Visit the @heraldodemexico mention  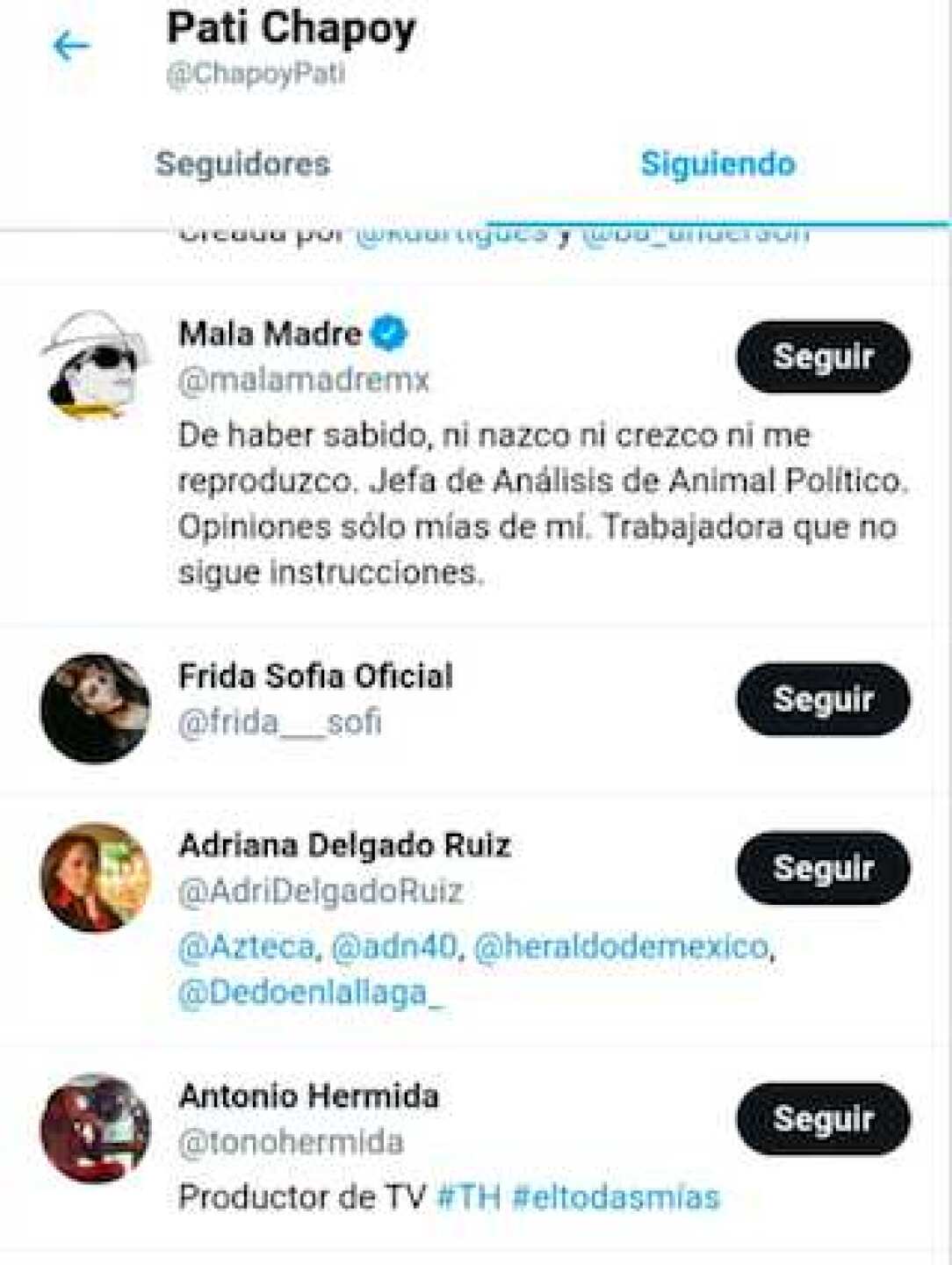(621, 947)
